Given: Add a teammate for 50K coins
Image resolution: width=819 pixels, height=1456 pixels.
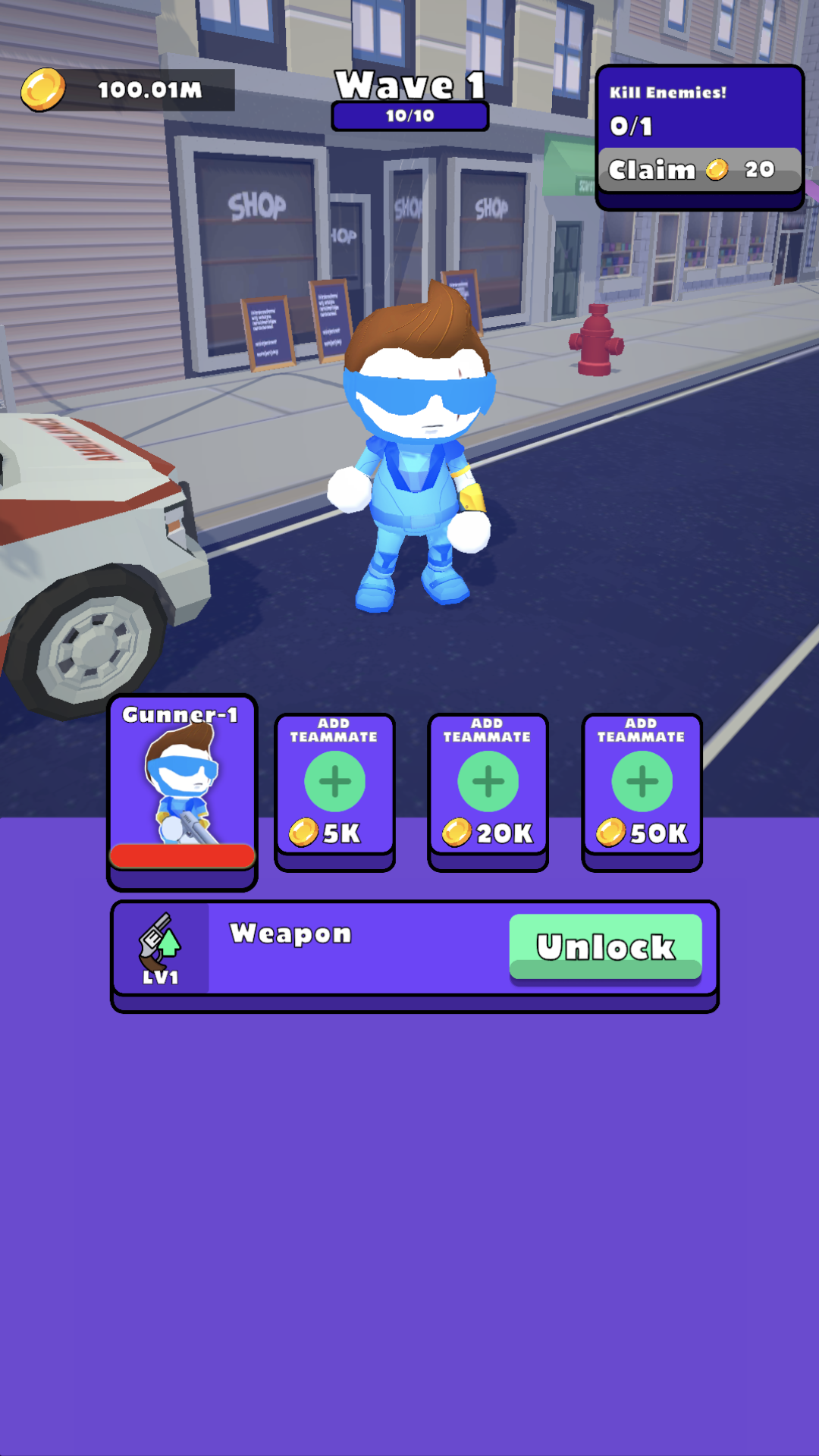Looking at the screenshot, I should tap(642, 789).
